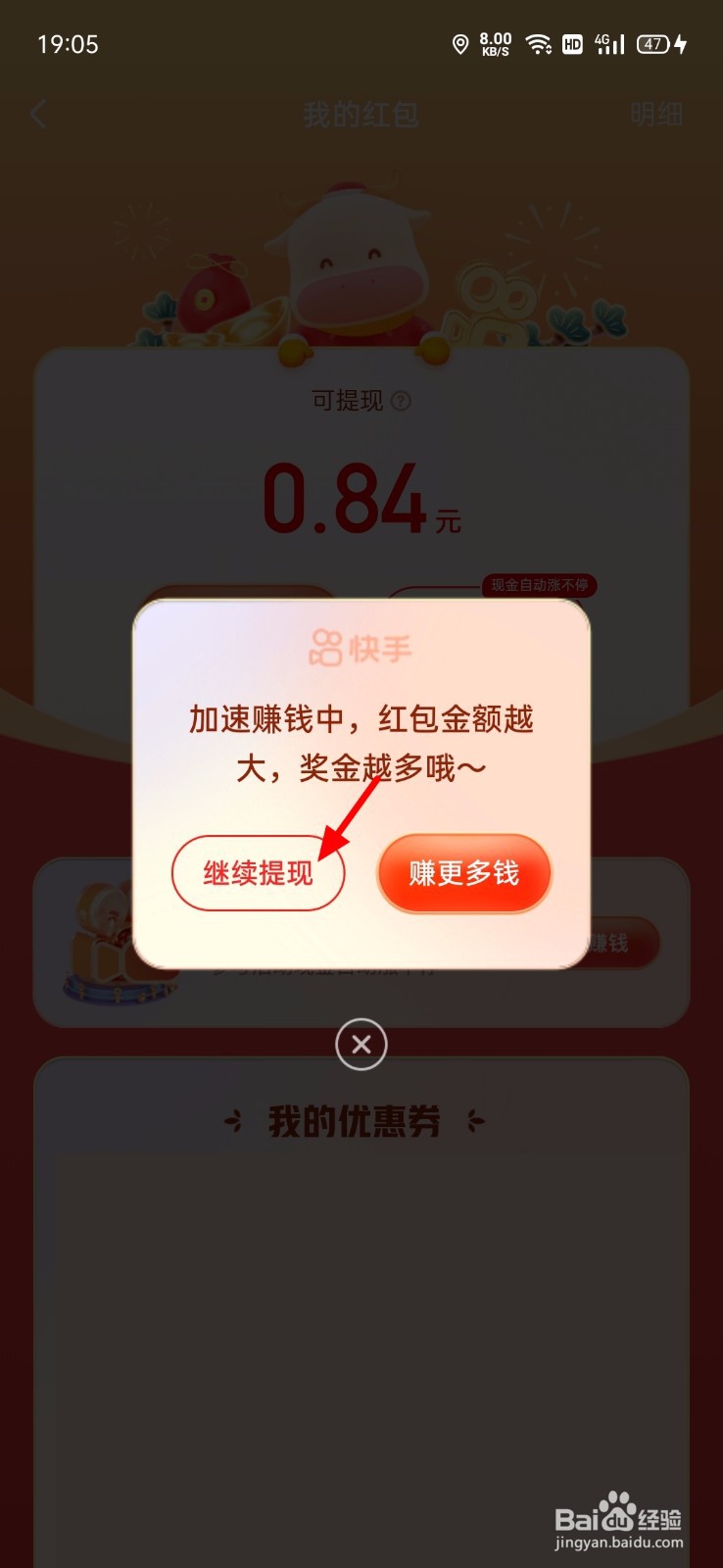723x1568 pixels.
Task: Click the 我的红包 page title
Action: click(361, 114)
